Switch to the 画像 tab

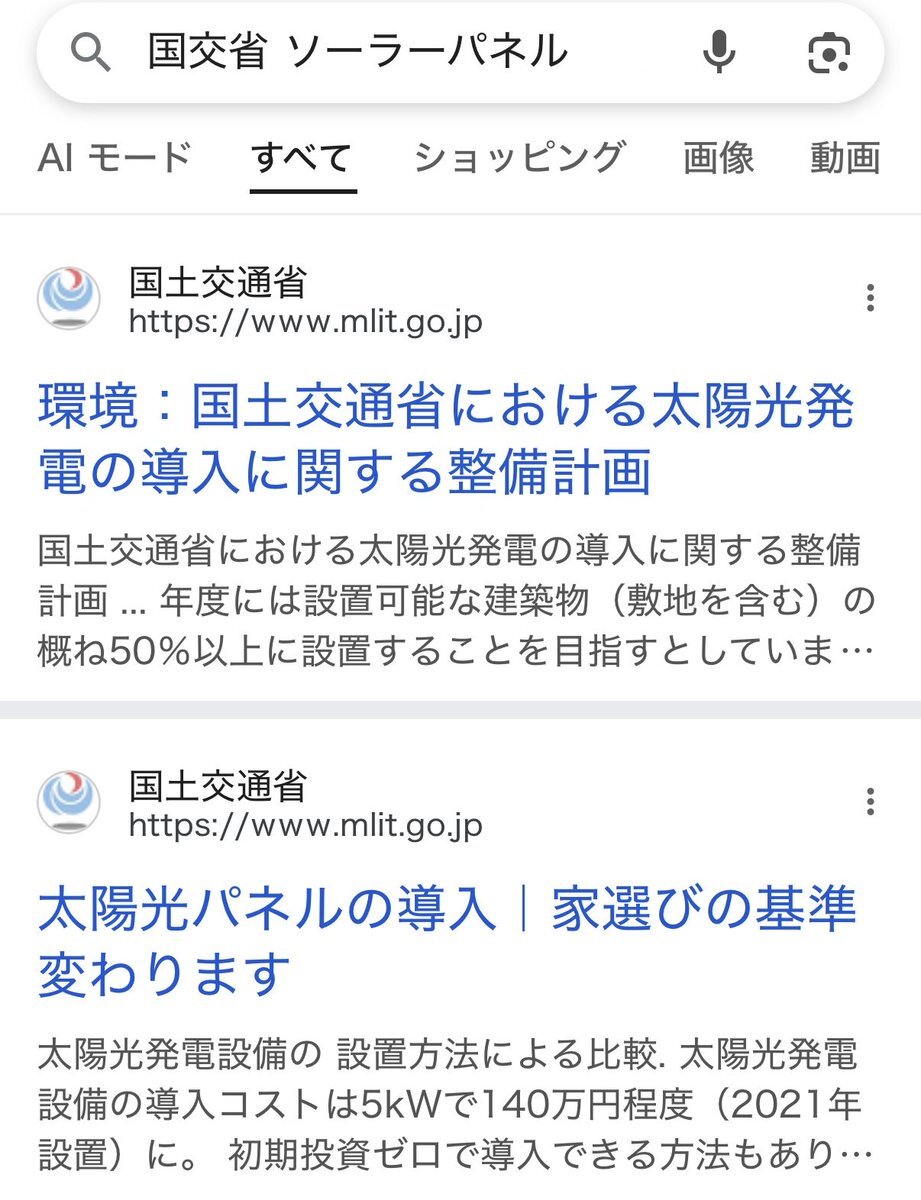tap(718, 158)
